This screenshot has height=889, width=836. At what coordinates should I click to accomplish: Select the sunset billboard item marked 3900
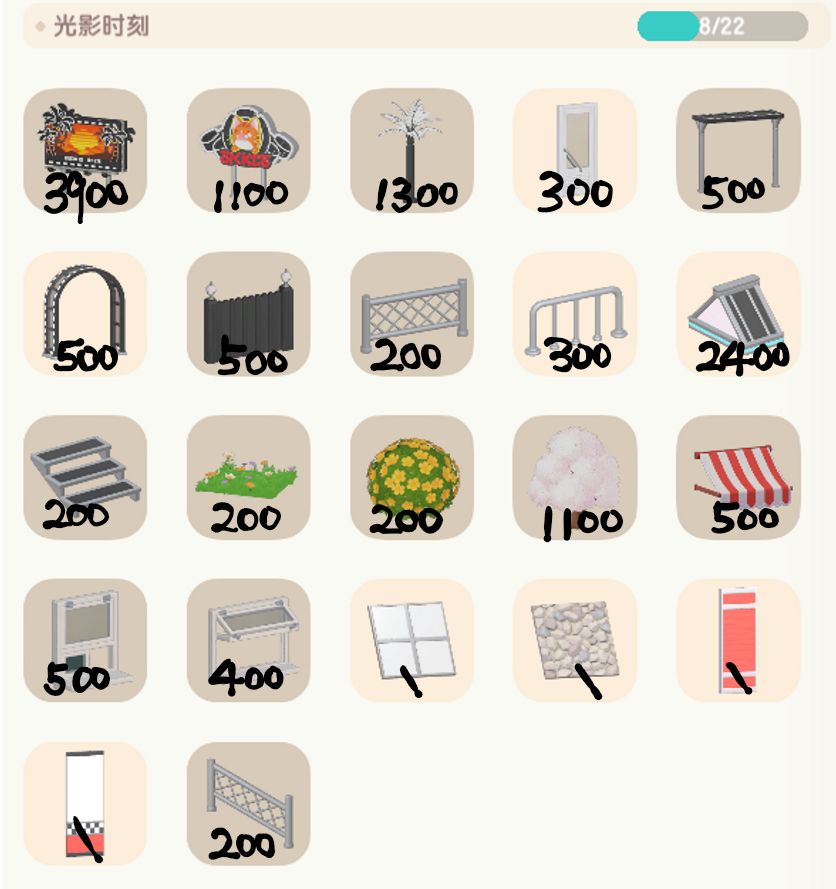[85, 150]
